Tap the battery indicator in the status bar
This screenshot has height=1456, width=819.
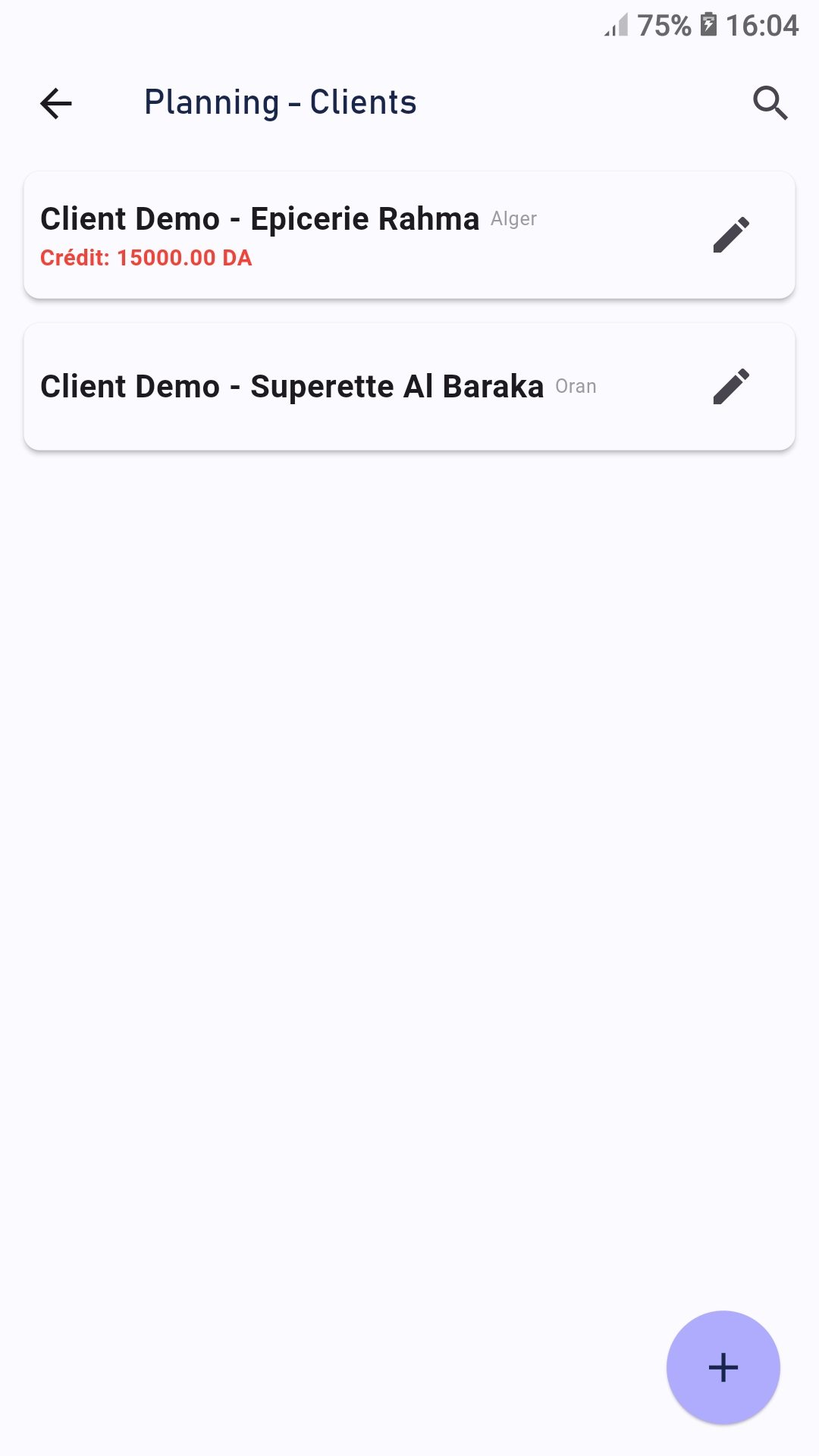pyautogui.click(x=708, y=25)
